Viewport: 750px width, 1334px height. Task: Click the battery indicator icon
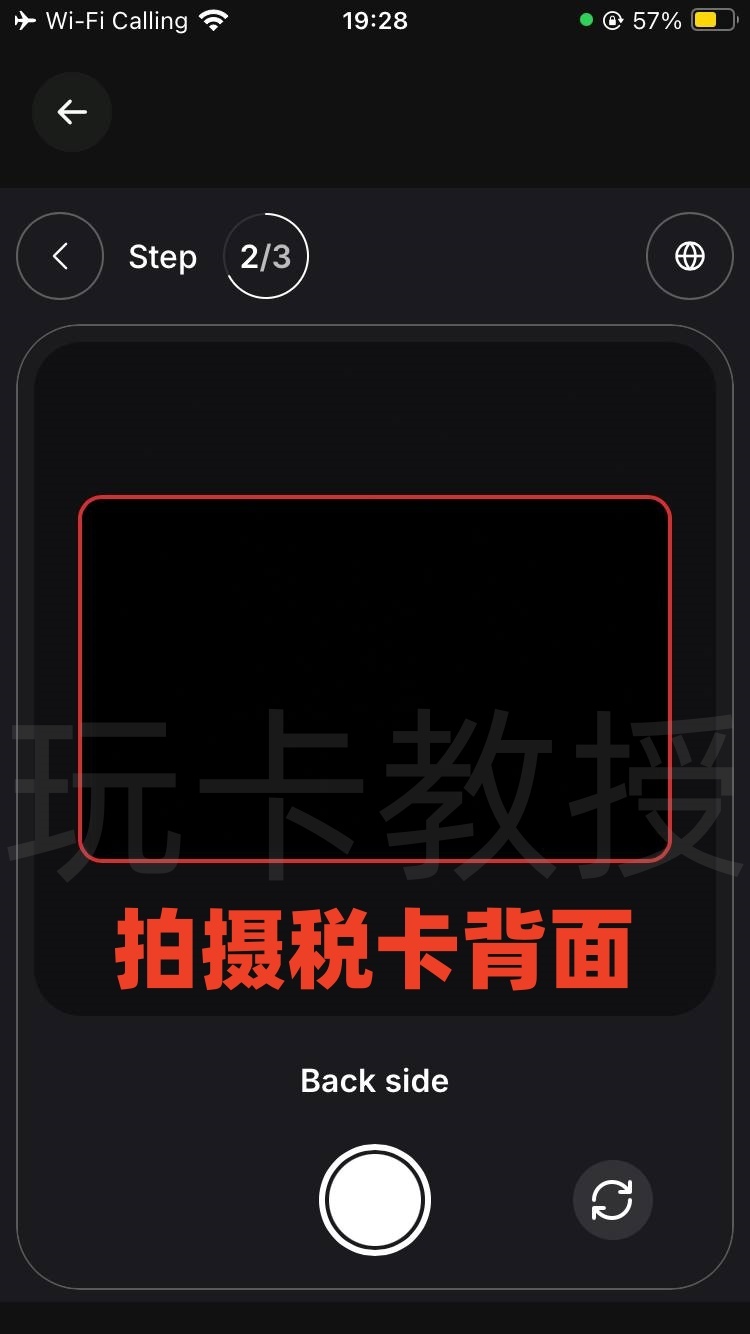coord(712,18)
